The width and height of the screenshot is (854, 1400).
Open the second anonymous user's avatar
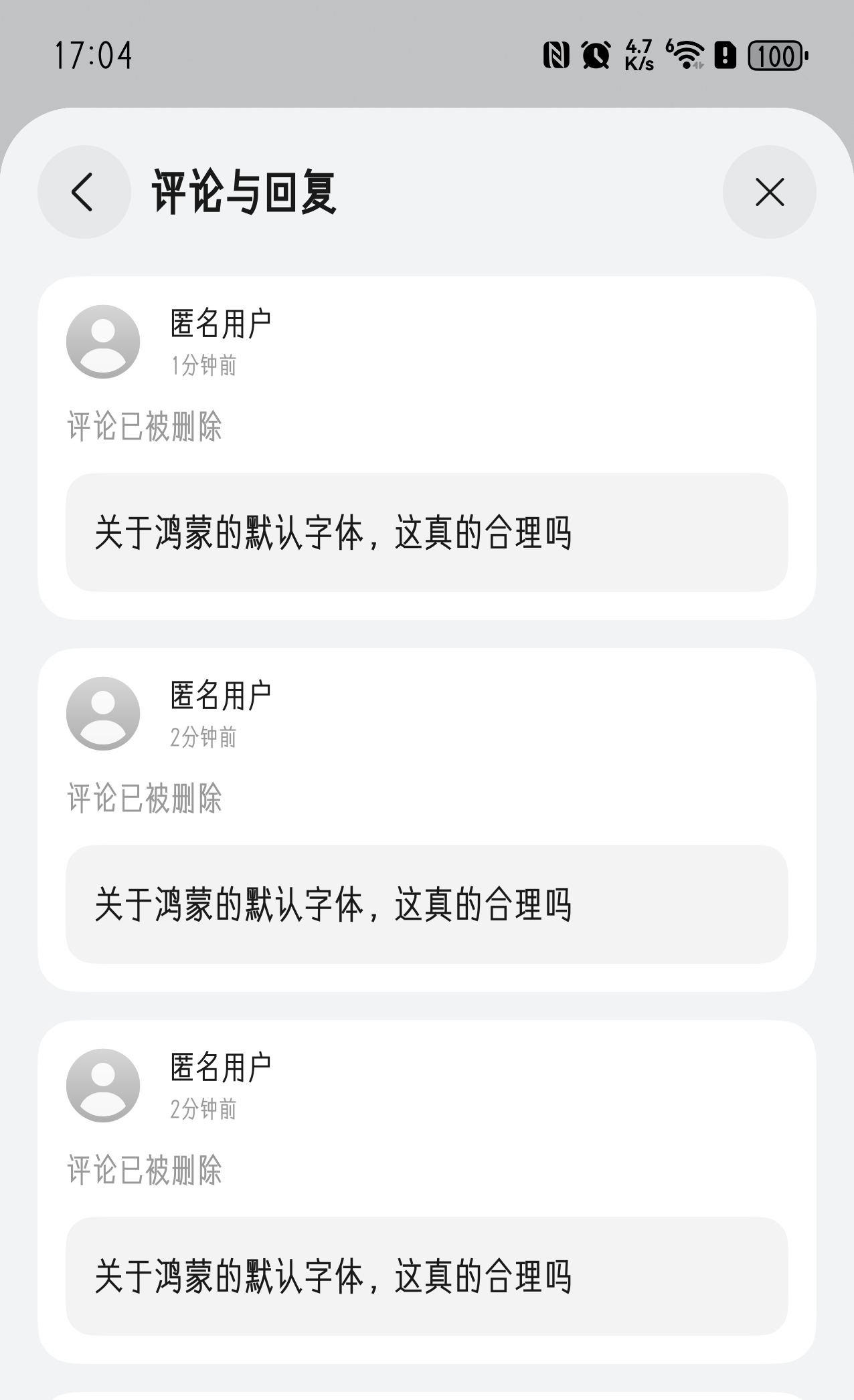pos(104,714)
